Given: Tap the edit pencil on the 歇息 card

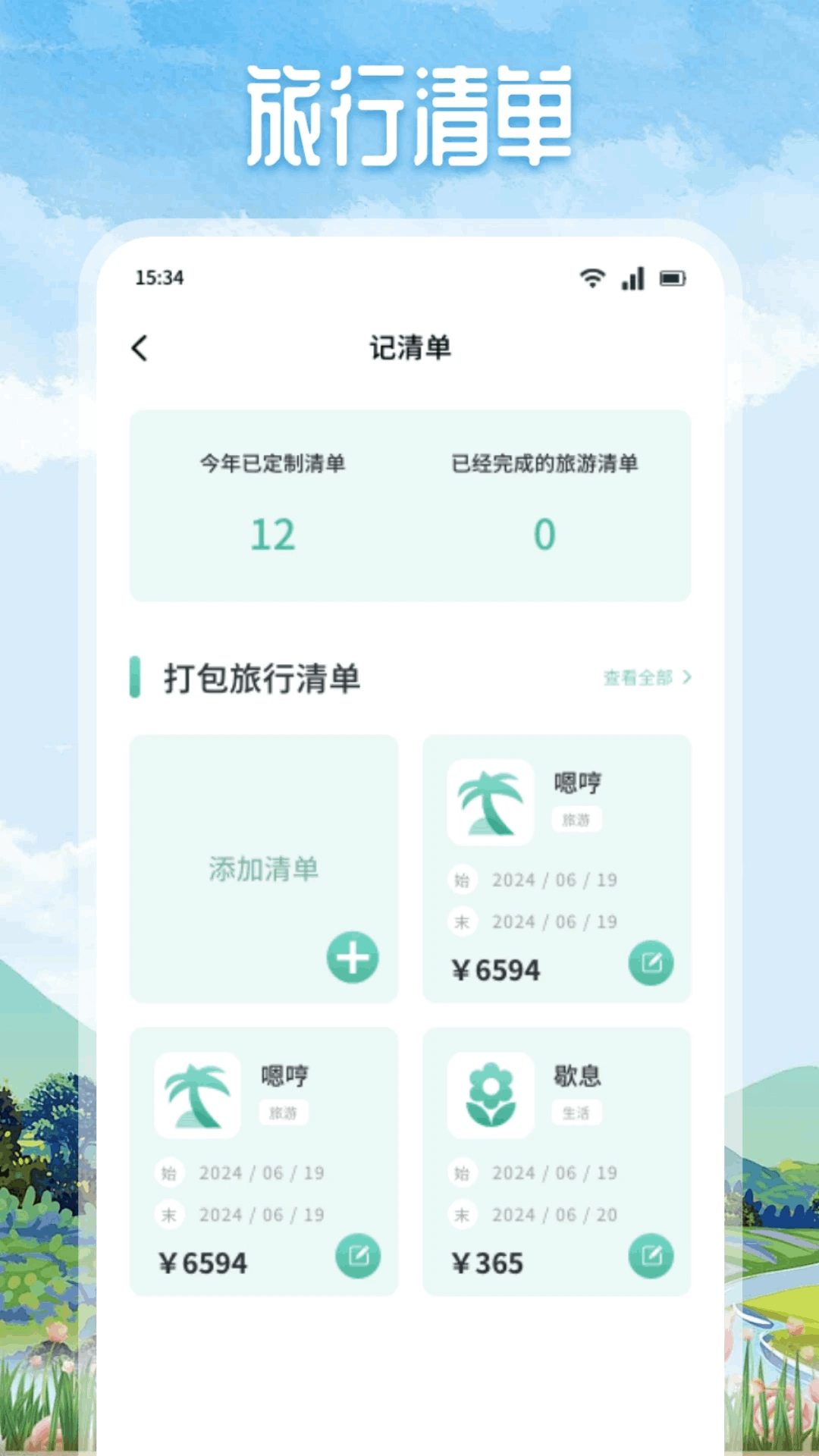Looking at the screenshot, I should [651, 1255].
